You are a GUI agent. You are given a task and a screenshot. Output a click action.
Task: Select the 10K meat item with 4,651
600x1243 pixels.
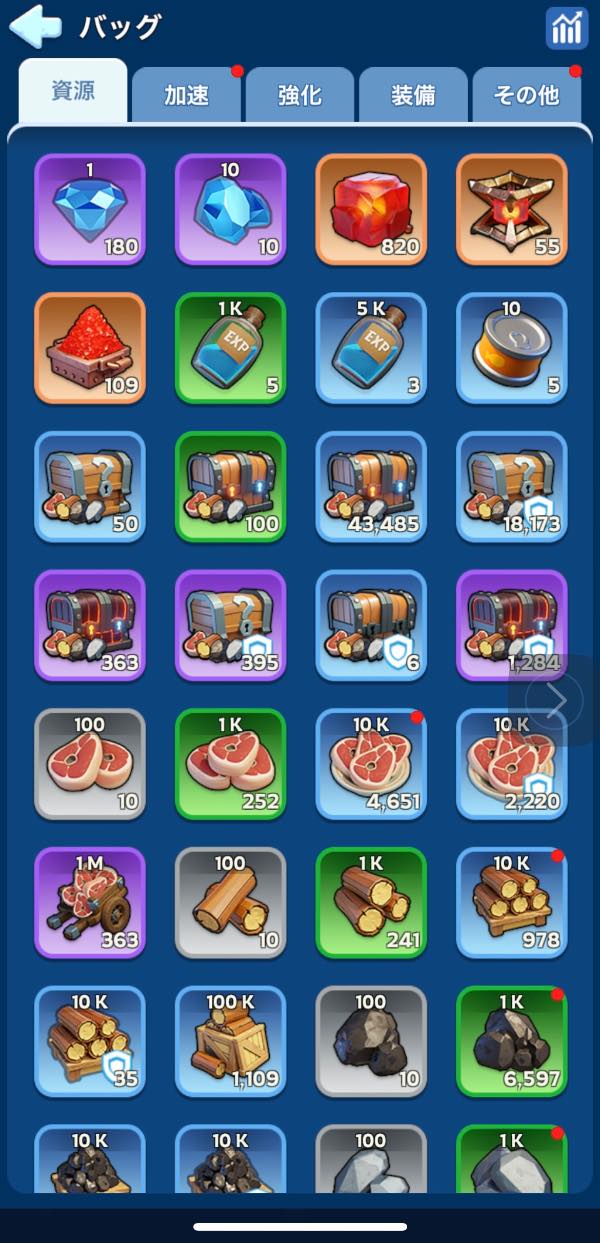pos(371,763)
